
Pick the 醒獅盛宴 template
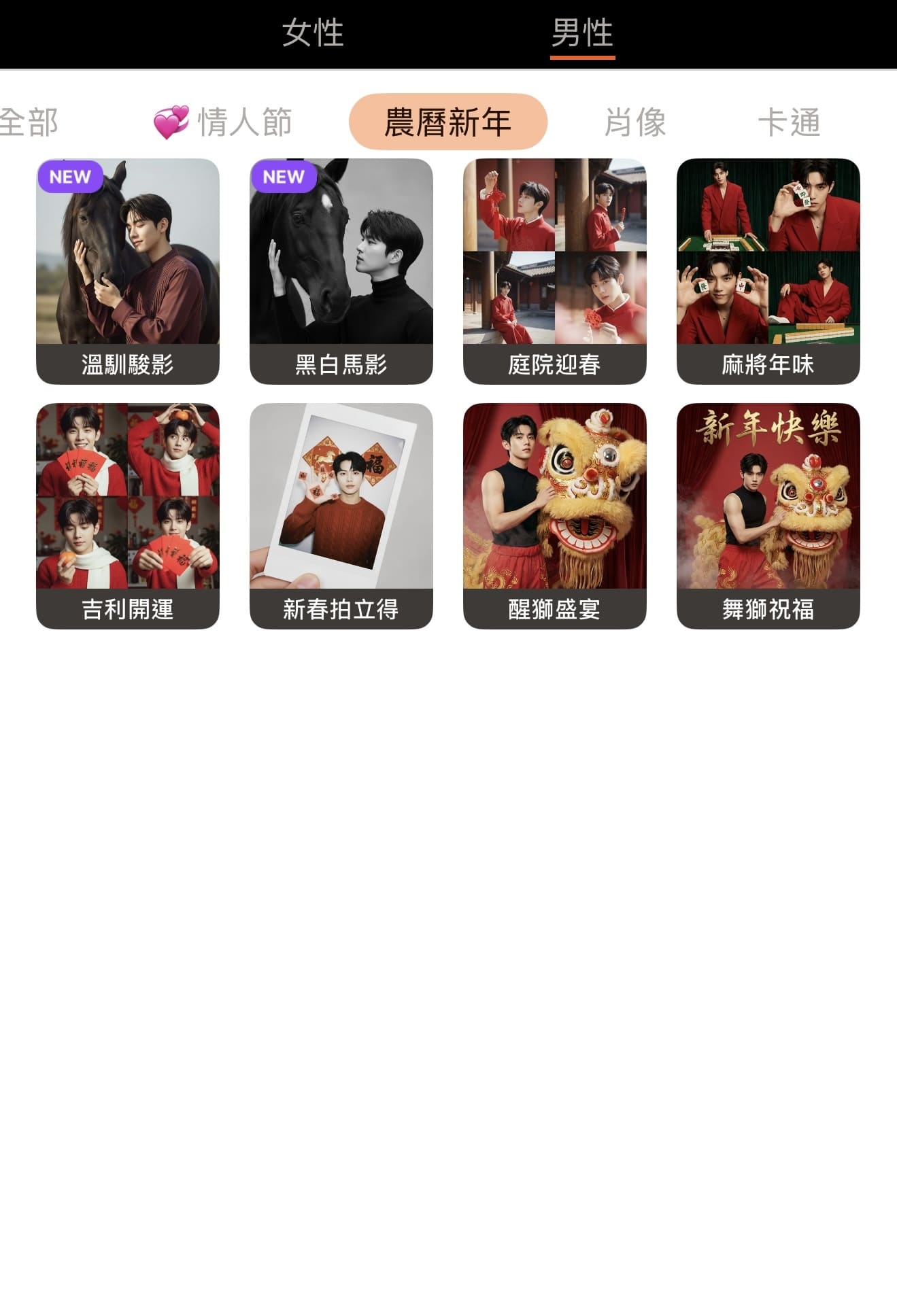pyautogui.click(x=555, y=515)
